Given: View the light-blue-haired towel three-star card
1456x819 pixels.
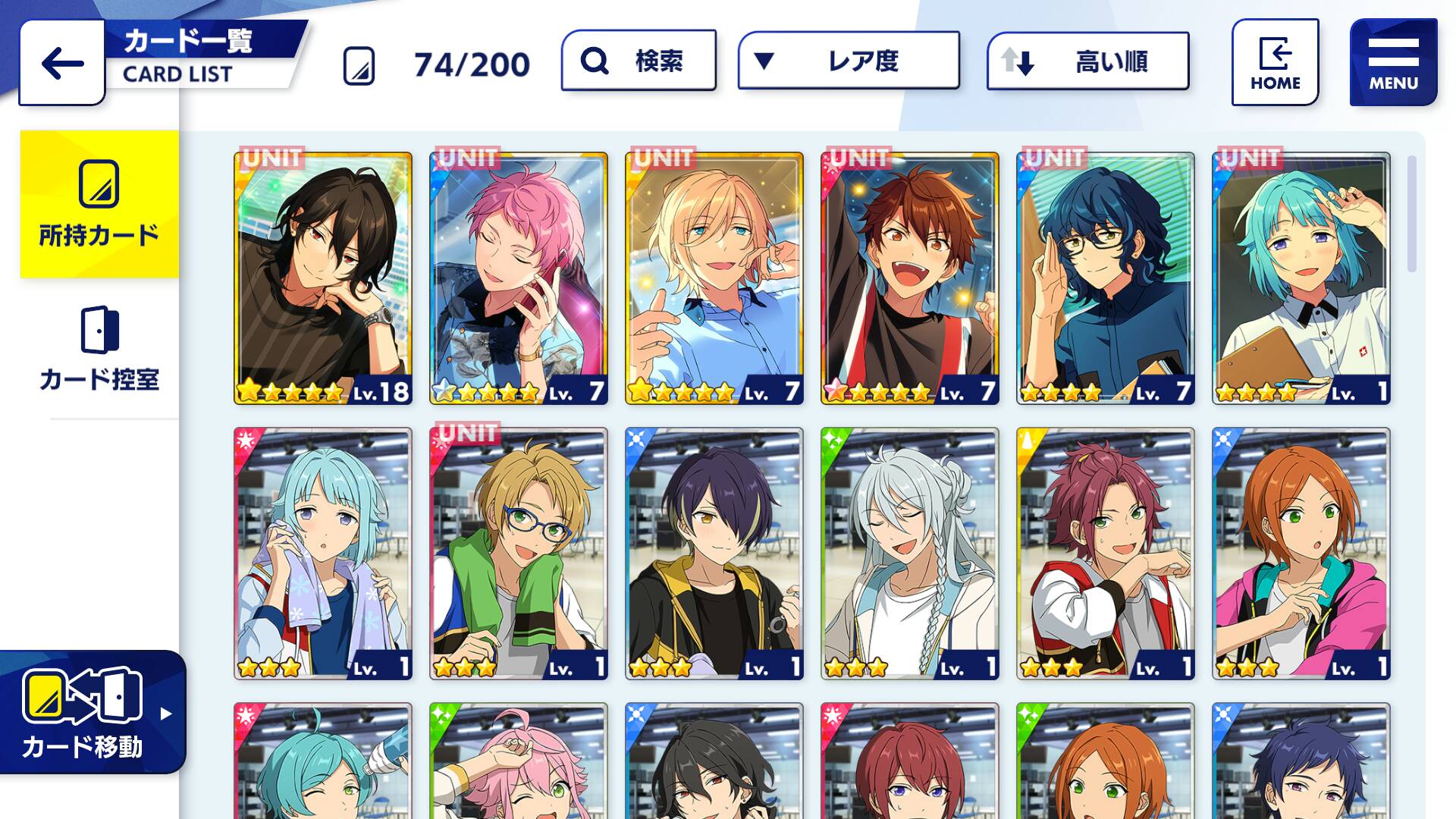Looking at the screenshot, I should [x=323, y=554].
